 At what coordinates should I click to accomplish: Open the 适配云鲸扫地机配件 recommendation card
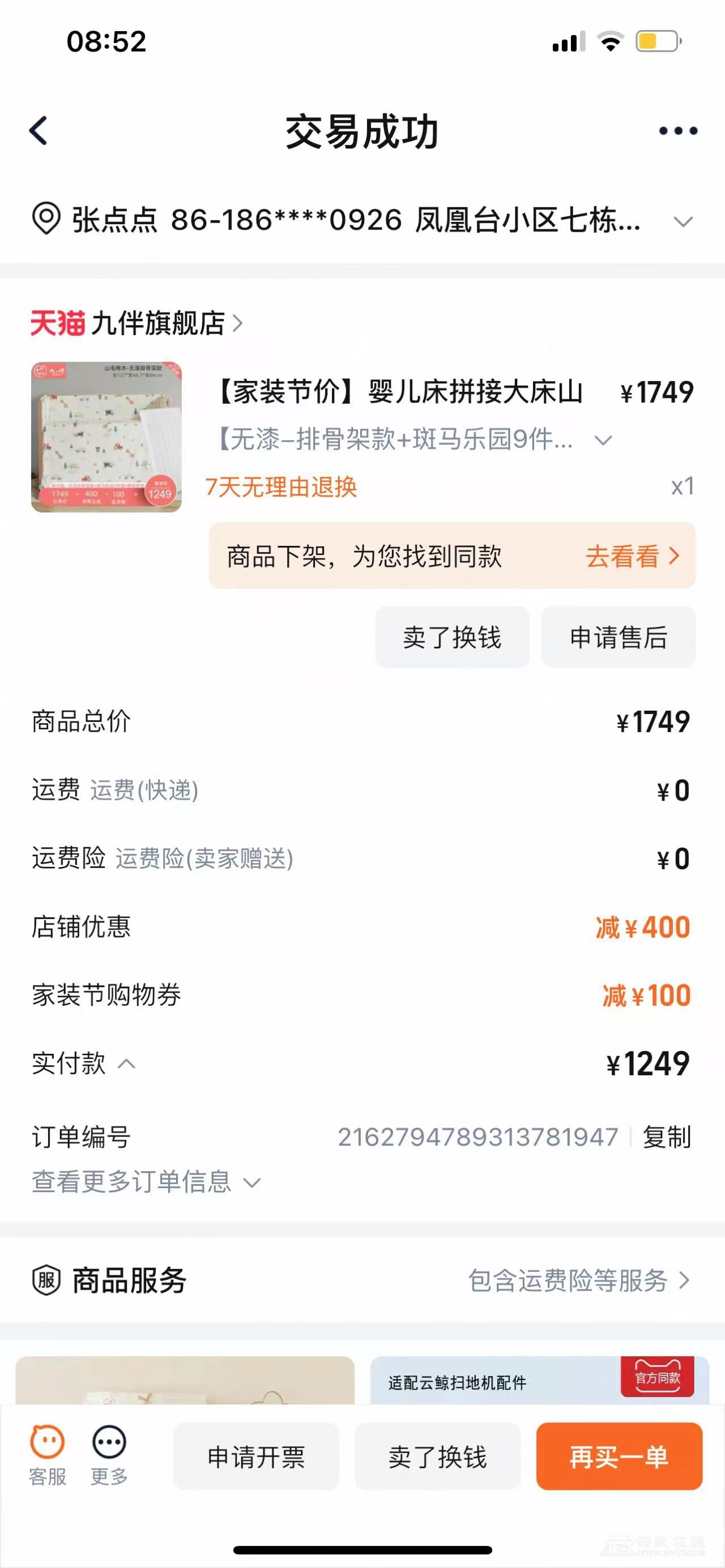click(x=539, y=1382)
